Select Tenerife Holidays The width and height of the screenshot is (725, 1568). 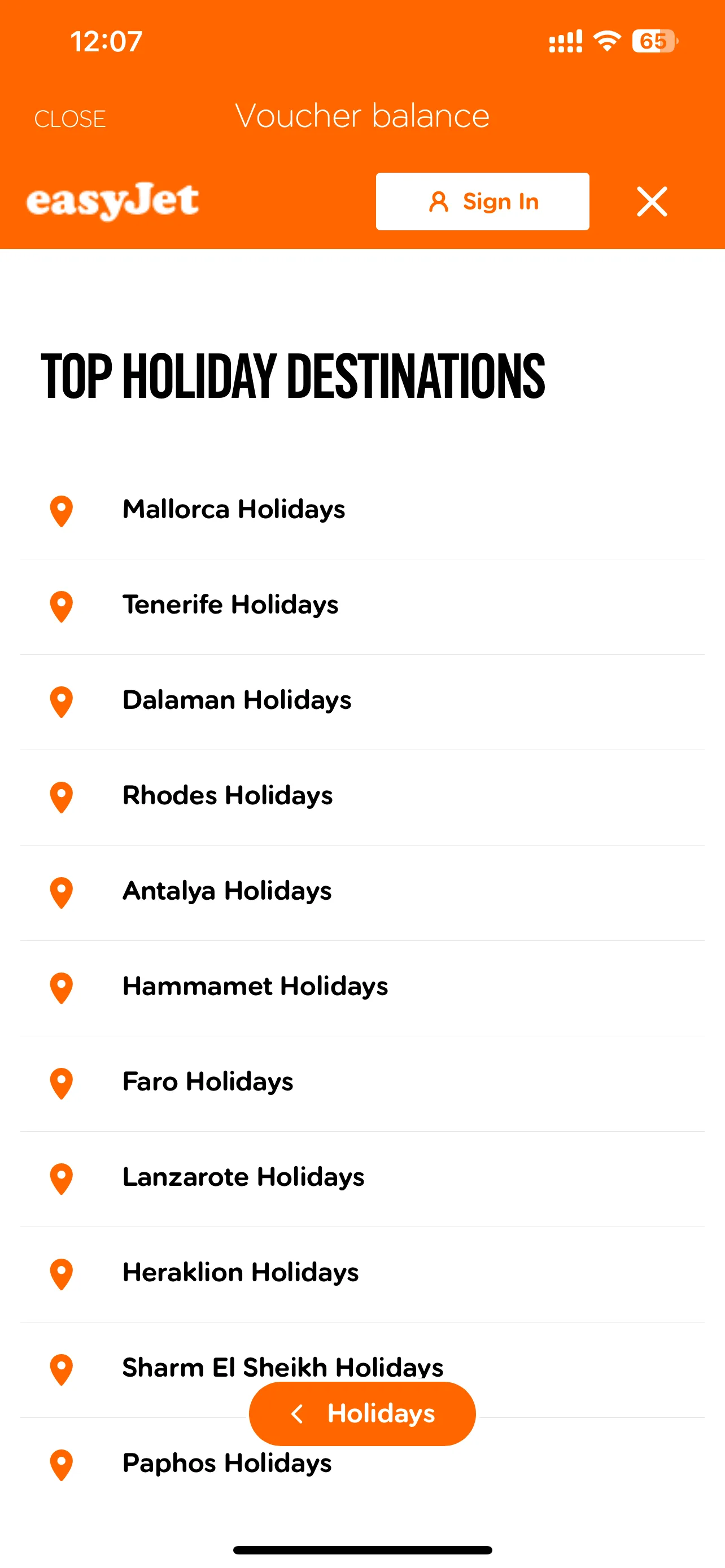tap(230, 605)
